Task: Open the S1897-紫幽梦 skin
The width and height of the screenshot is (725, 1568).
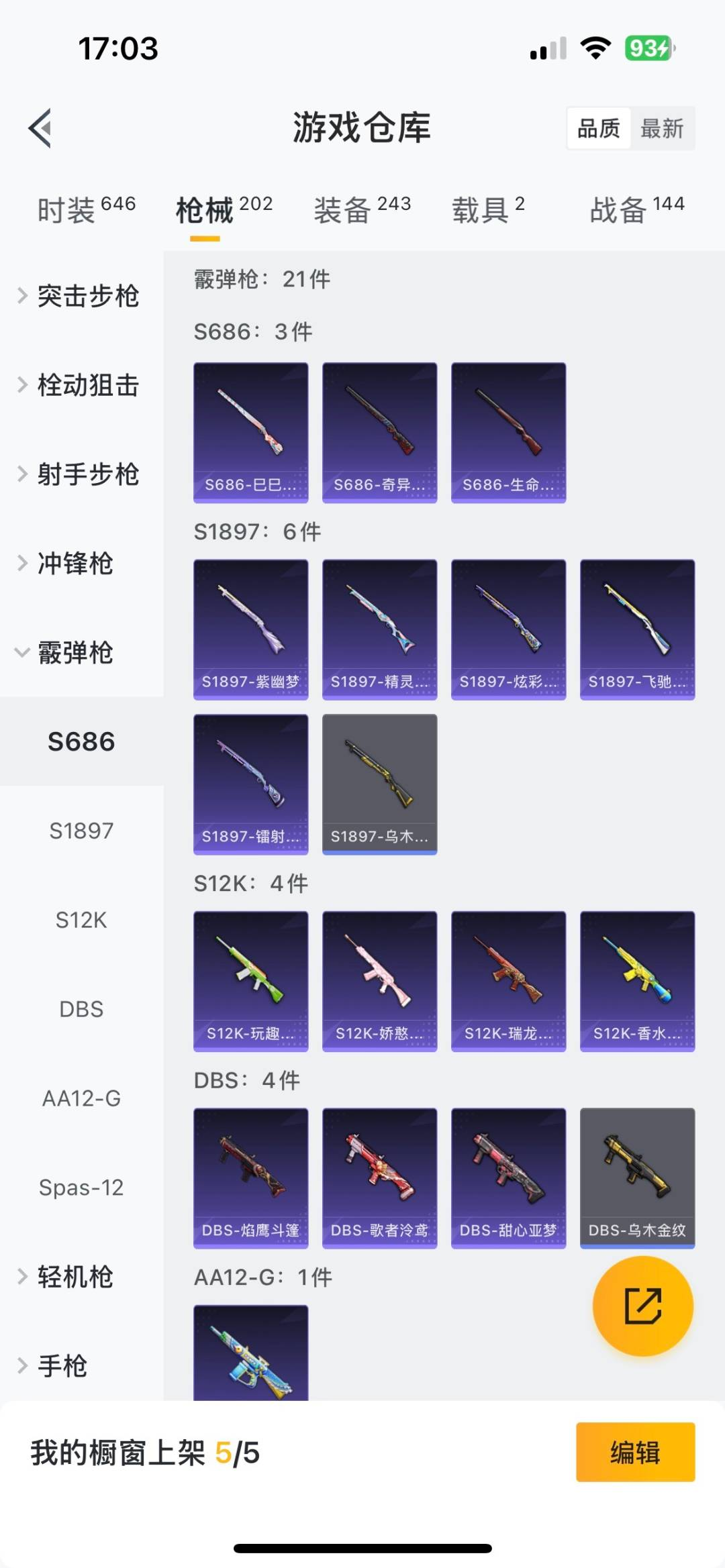Action: click(x=250, y=629)
